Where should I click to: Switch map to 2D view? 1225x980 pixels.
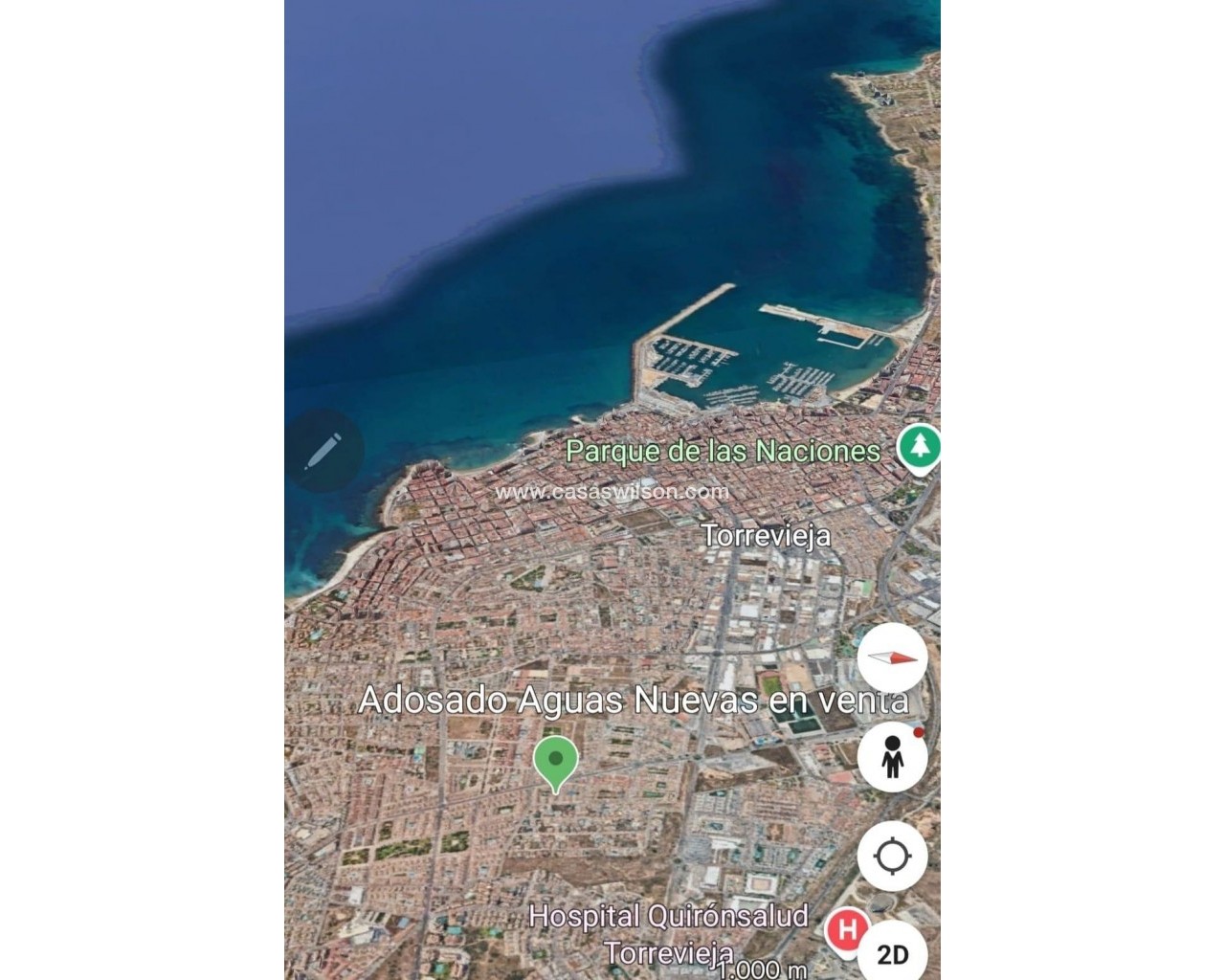coord(892,953)
